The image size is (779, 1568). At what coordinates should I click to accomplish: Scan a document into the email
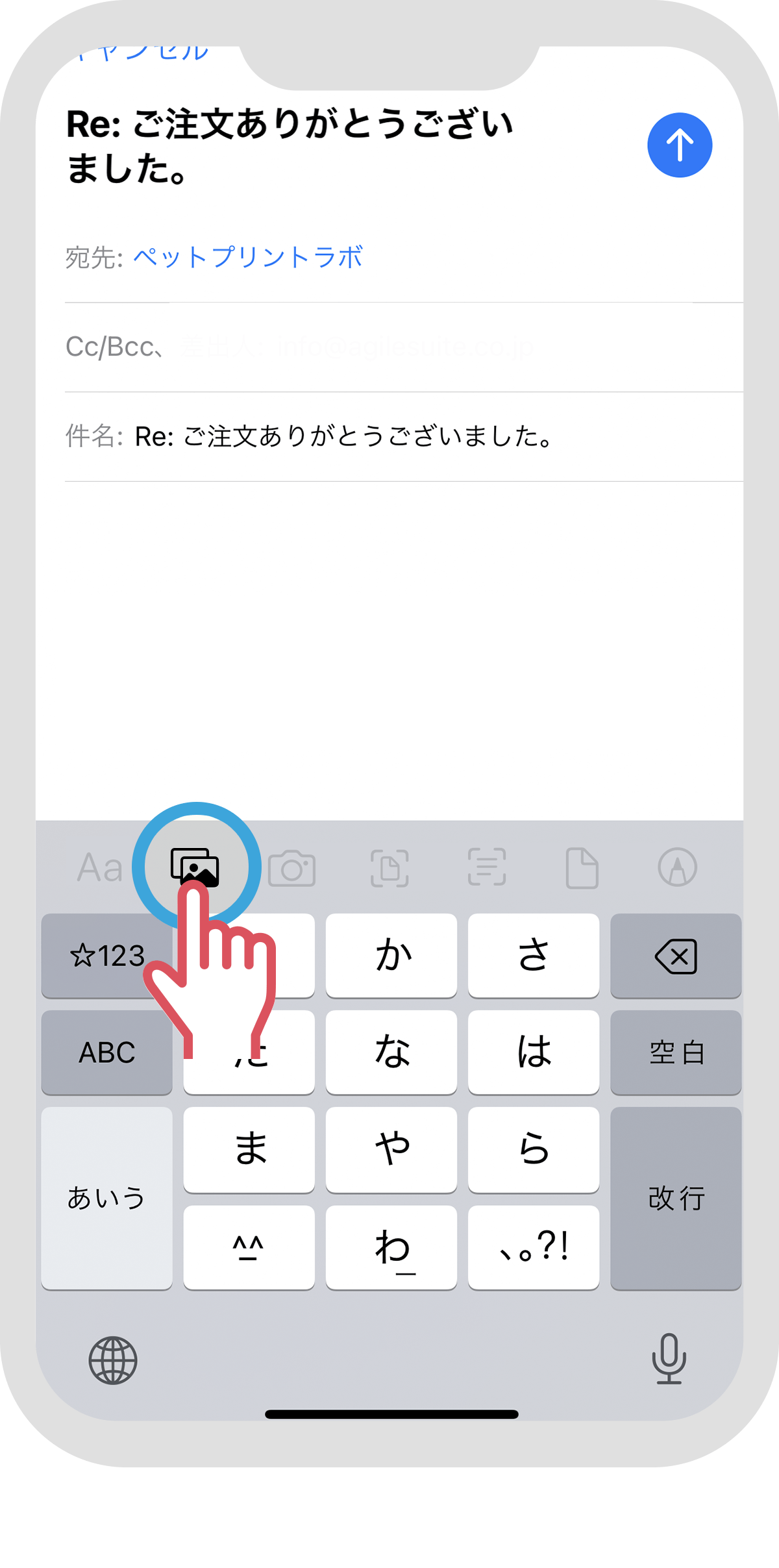(389, 868)
